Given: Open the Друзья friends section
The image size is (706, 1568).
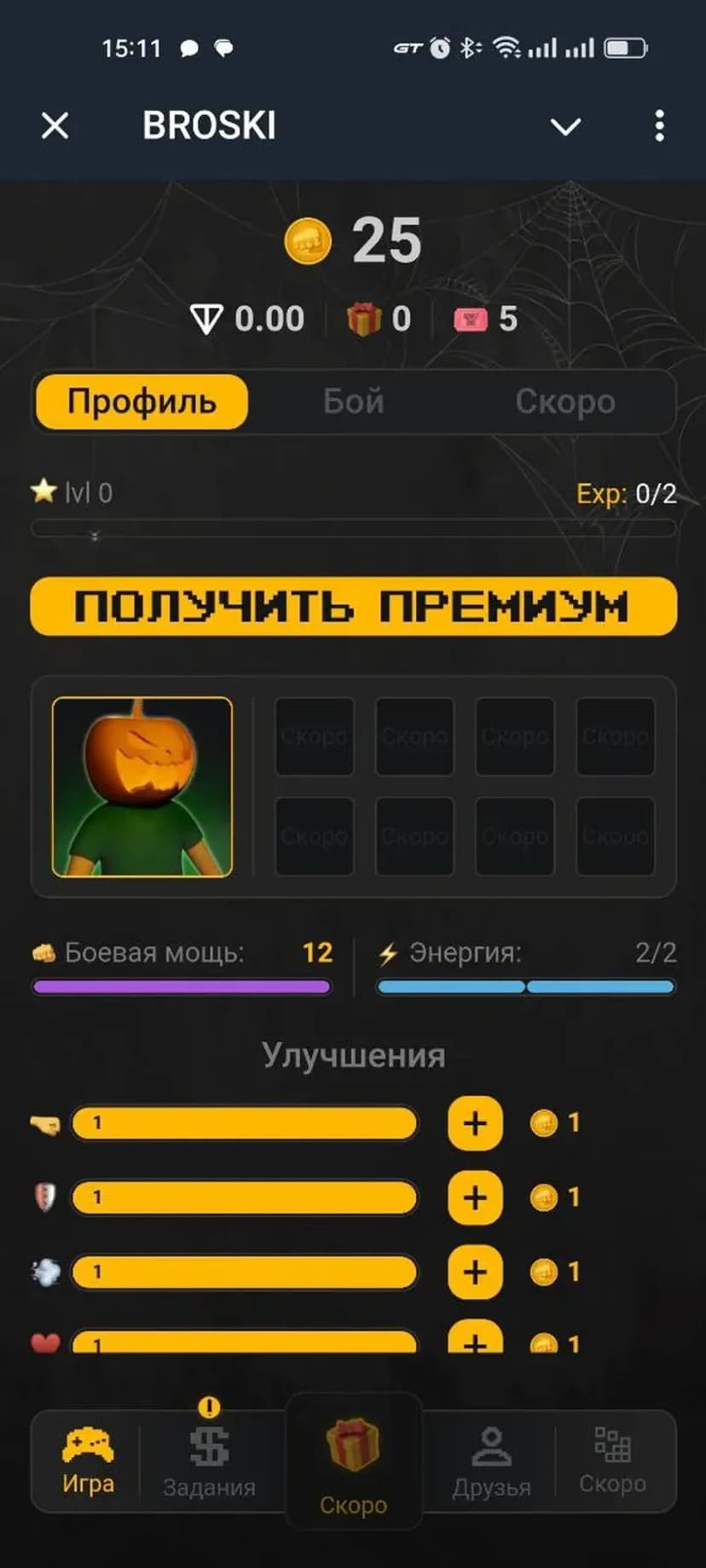Looking at the screenshot, I should [491, 1461].
